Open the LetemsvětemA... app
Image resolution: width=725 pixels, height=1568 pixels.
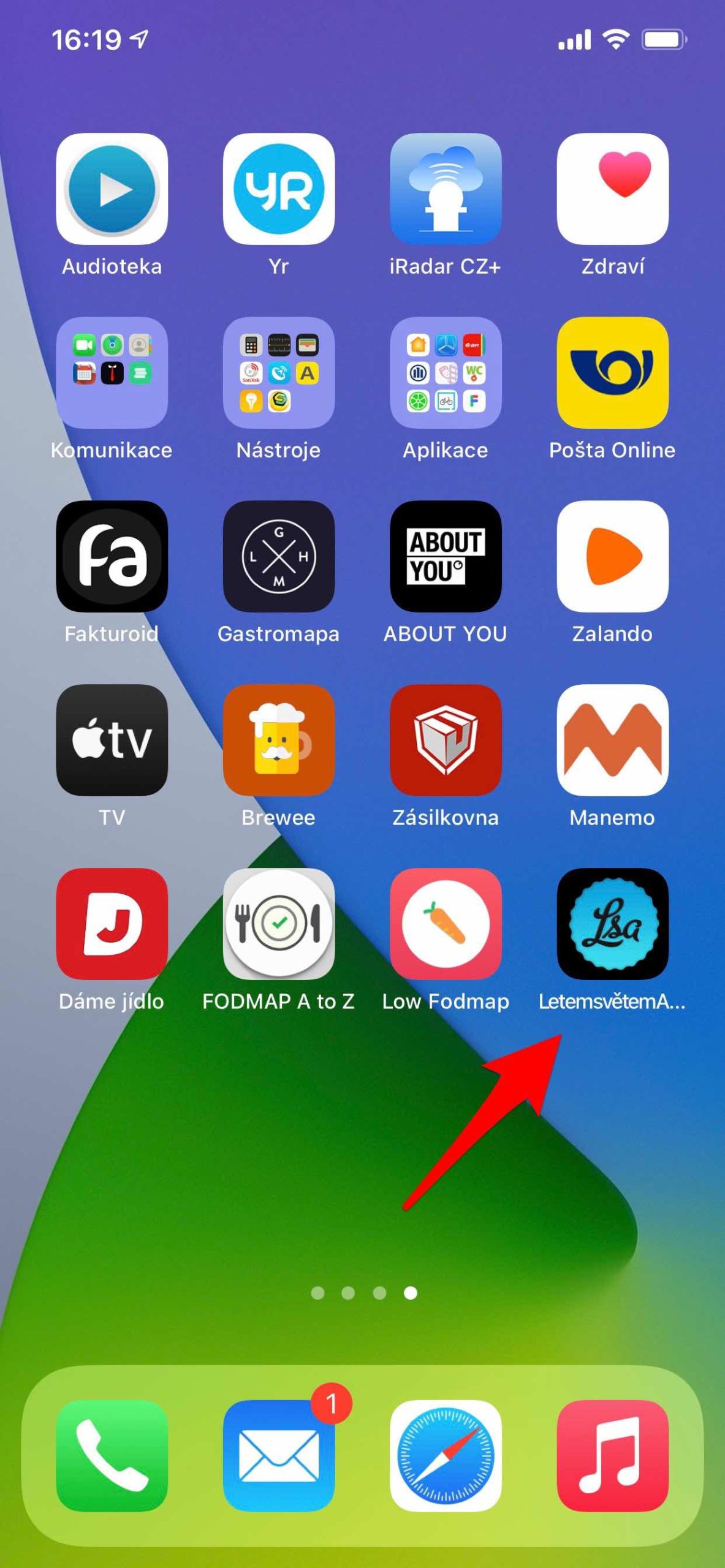tap(612, 924)
